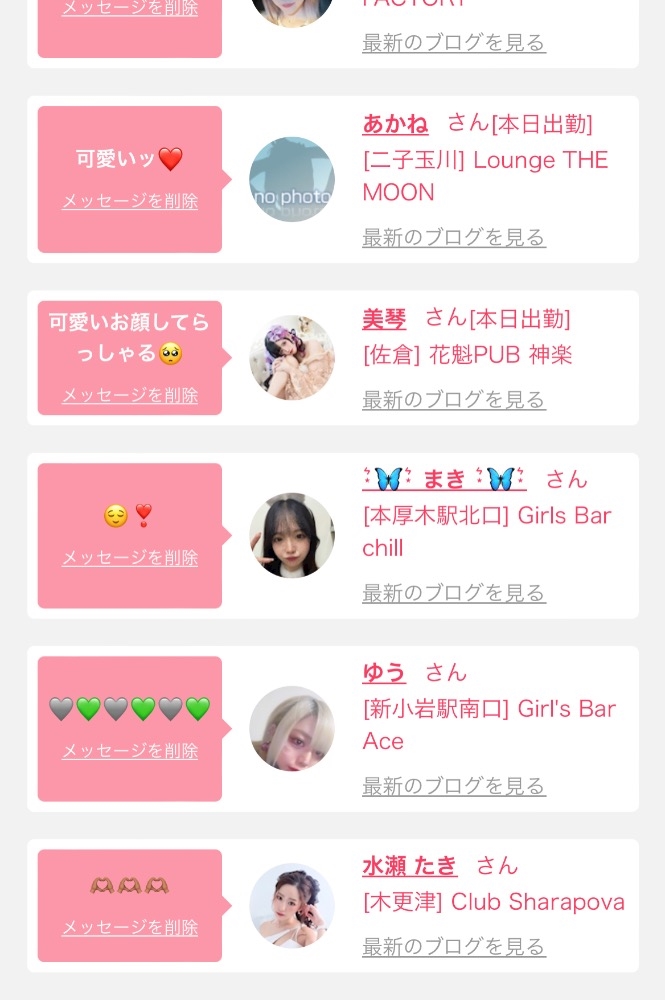
Task: Delete the 可愛いッ message to あかね
Action: [x=130, y=202]
